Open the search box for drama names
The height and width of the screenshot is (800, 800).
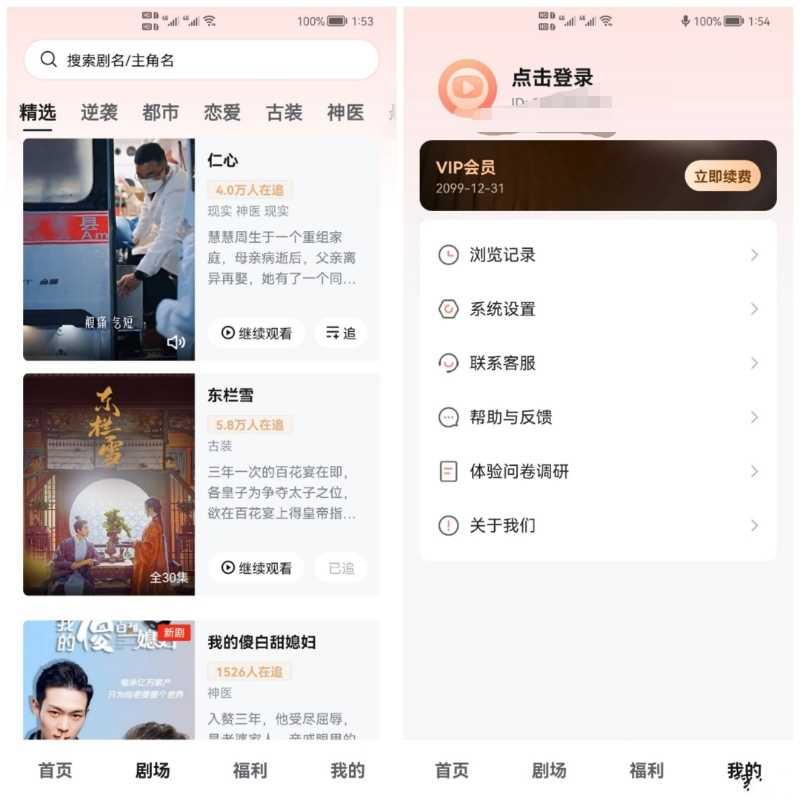pyautogui.click(x=200, y=60)
